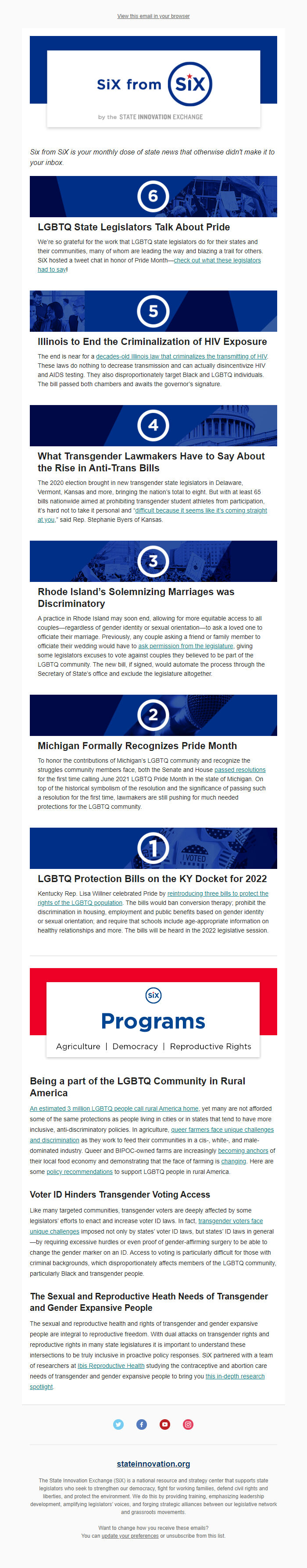View the 'policy recommendations' link

coord(80,1171)
